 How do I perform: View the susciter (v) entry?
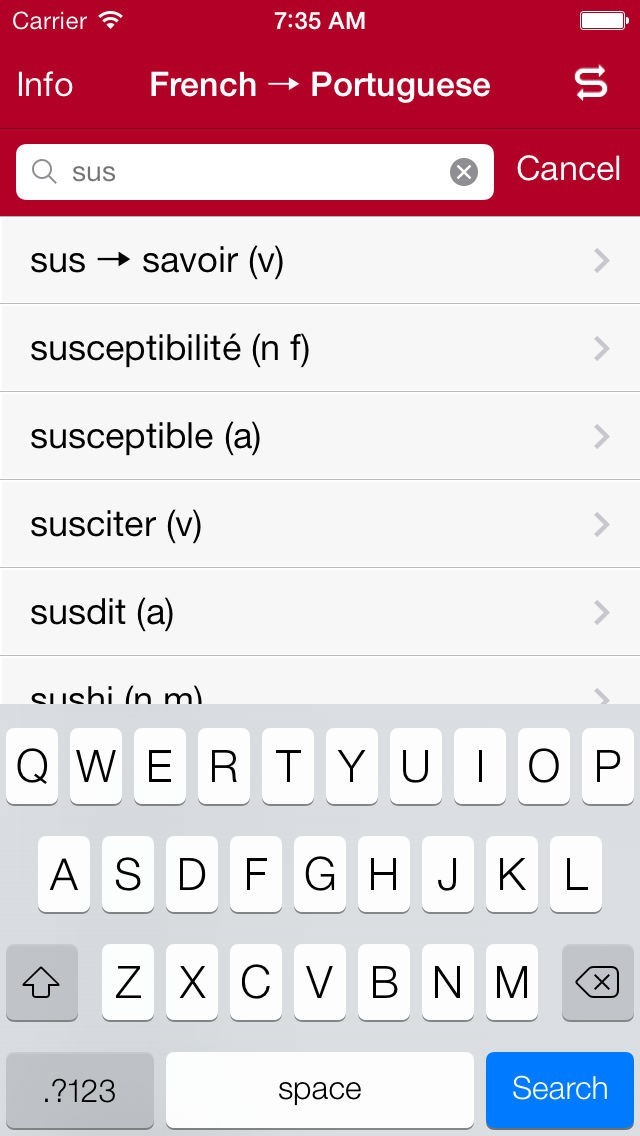click(320, 524)
